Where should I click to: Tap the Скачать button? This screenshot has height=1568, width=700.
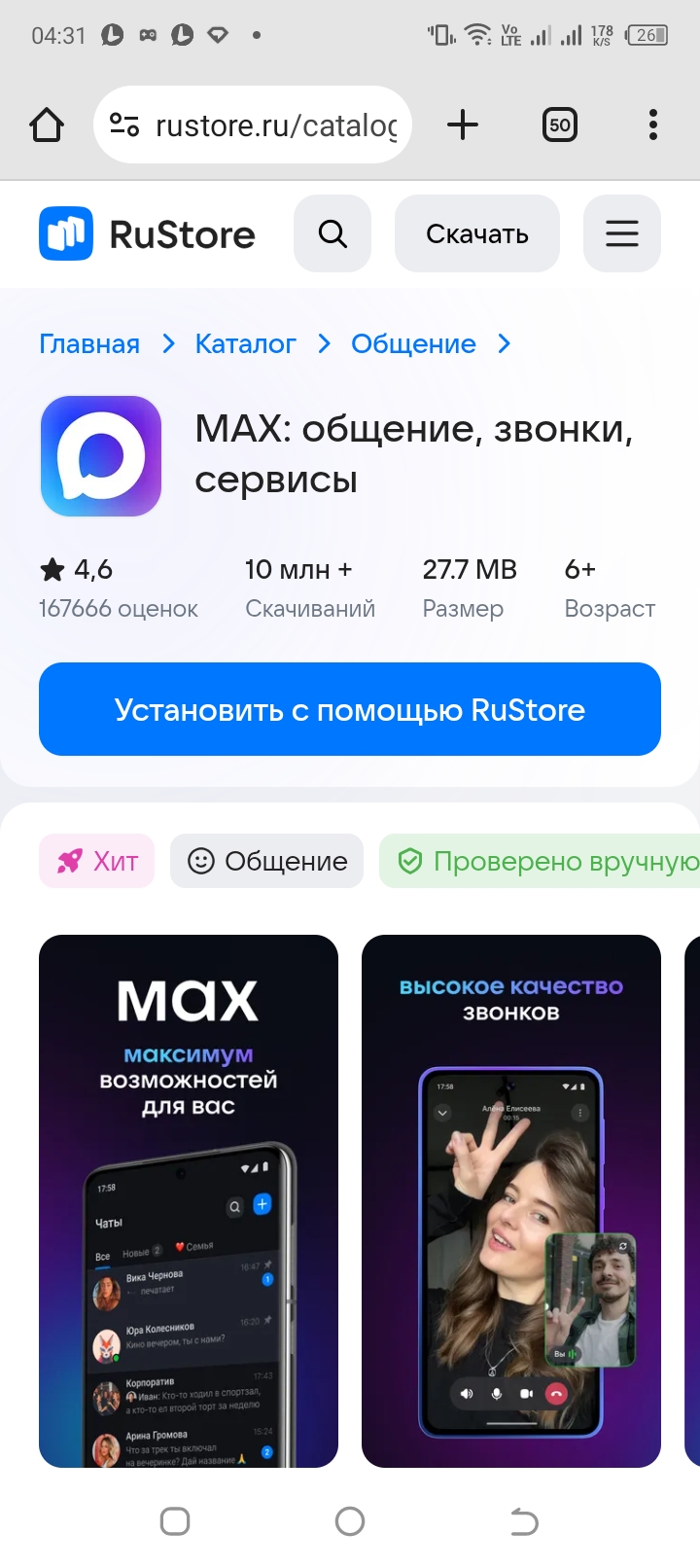(476, 234)
